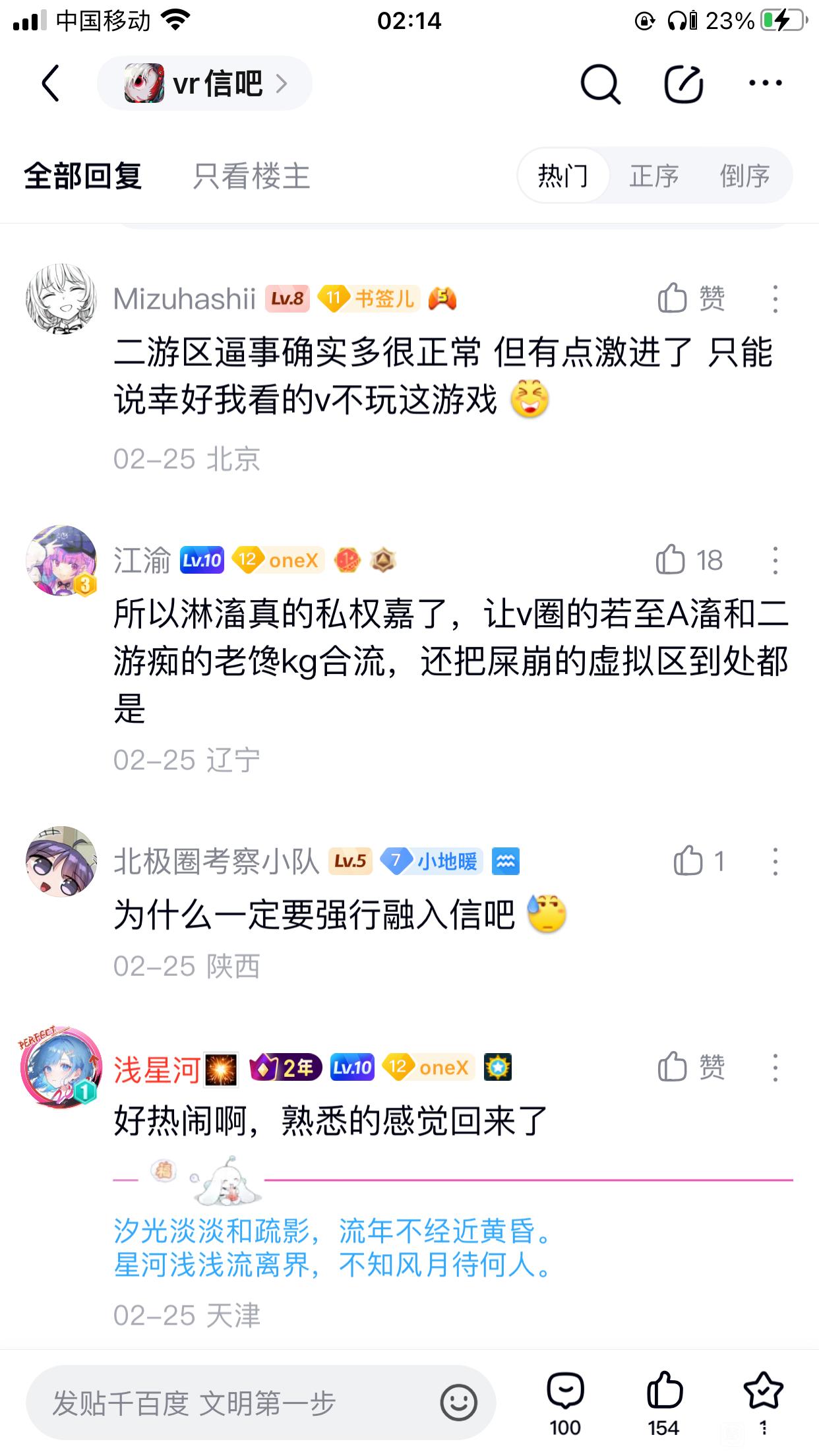
Task: Like 江渝's reply
Action: pos(688,561)
